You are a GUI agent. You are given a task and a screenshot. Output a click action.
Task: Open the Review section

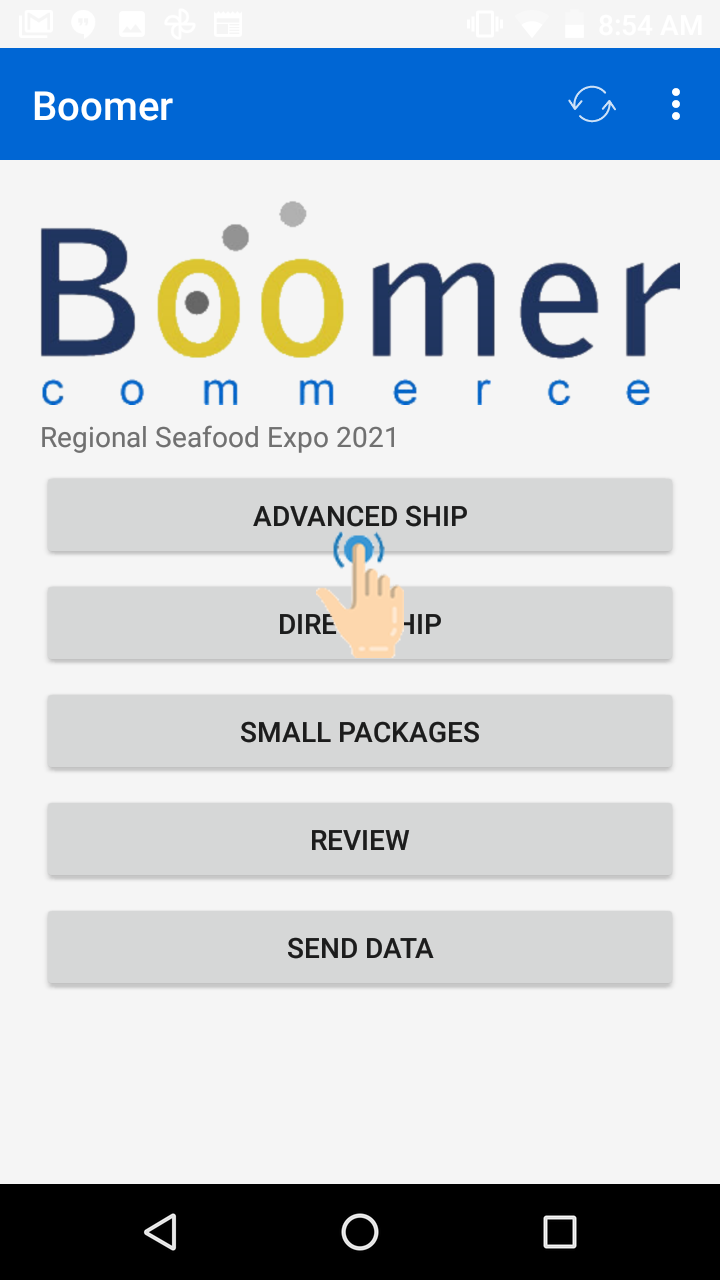tap(360, 839)
